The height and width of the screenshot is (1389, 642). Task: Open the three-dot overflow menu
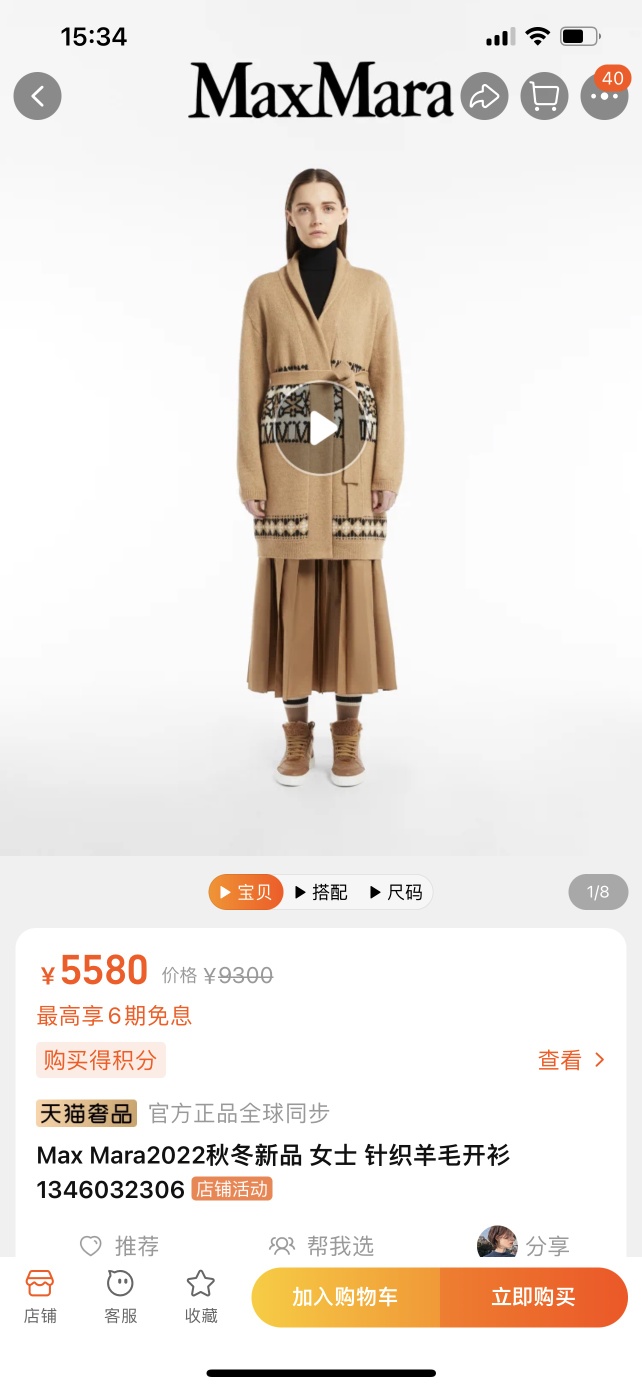point(604,96)
